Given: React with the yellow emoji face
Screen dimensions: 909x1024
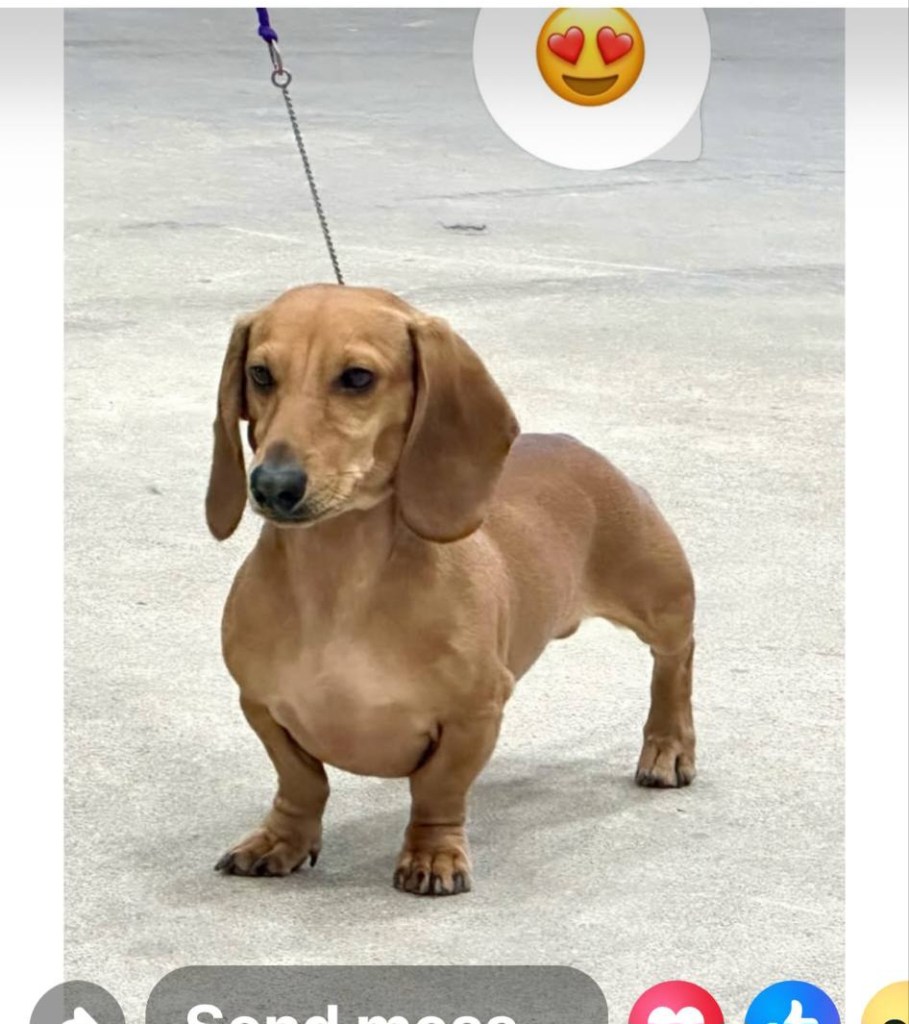Looking at the screenshot, I should pos(888,1008).
